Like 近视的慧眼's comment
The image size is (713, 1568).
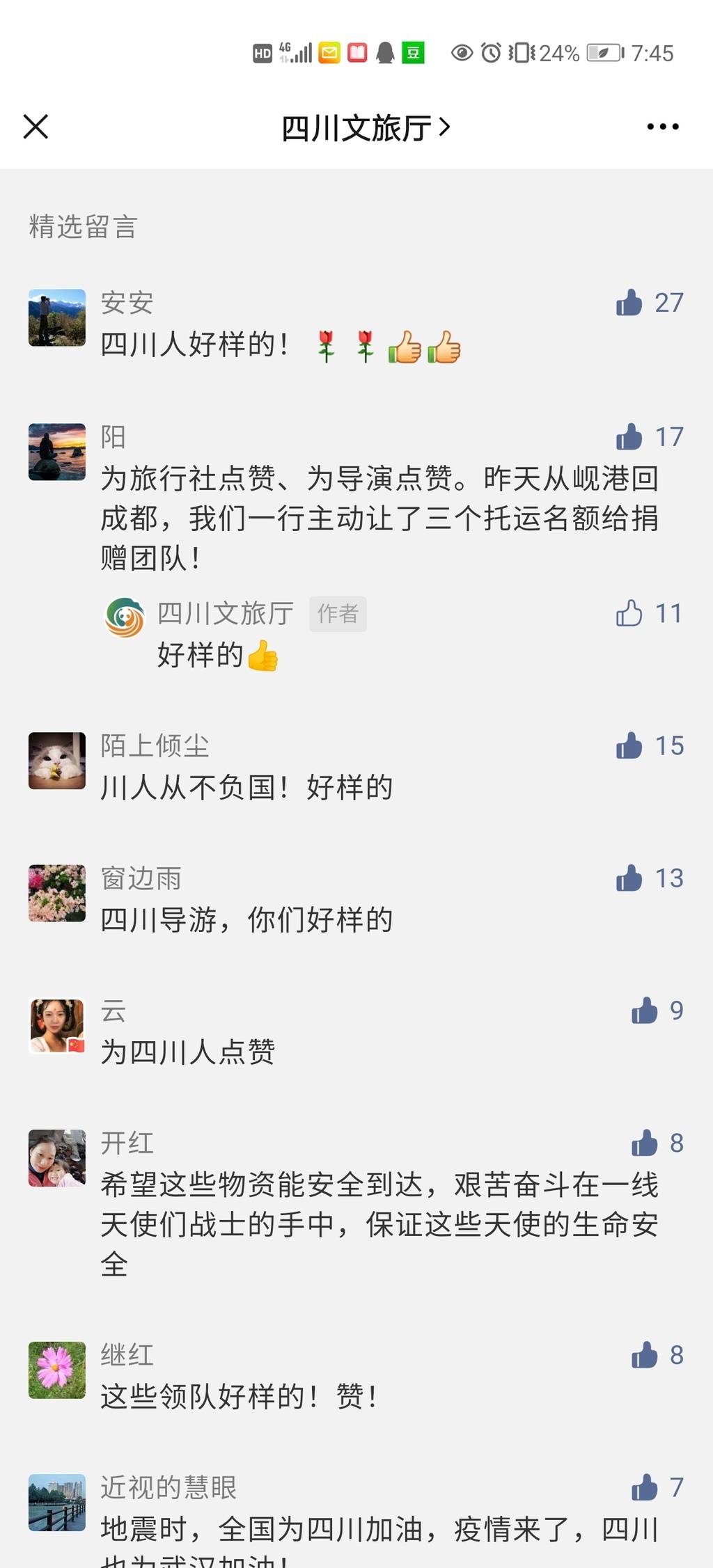644,1487
